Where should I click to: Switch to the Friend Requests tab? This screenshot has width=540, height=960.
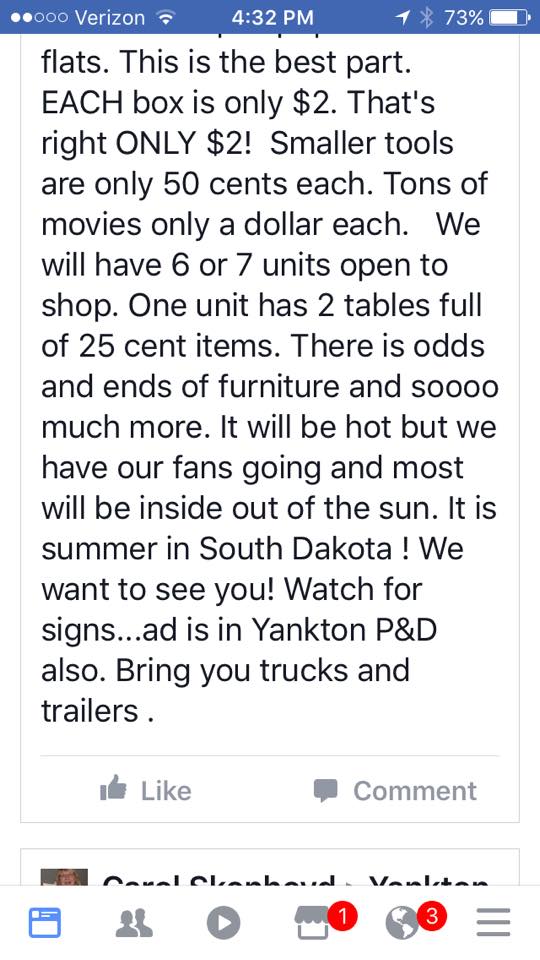point(134,923)
